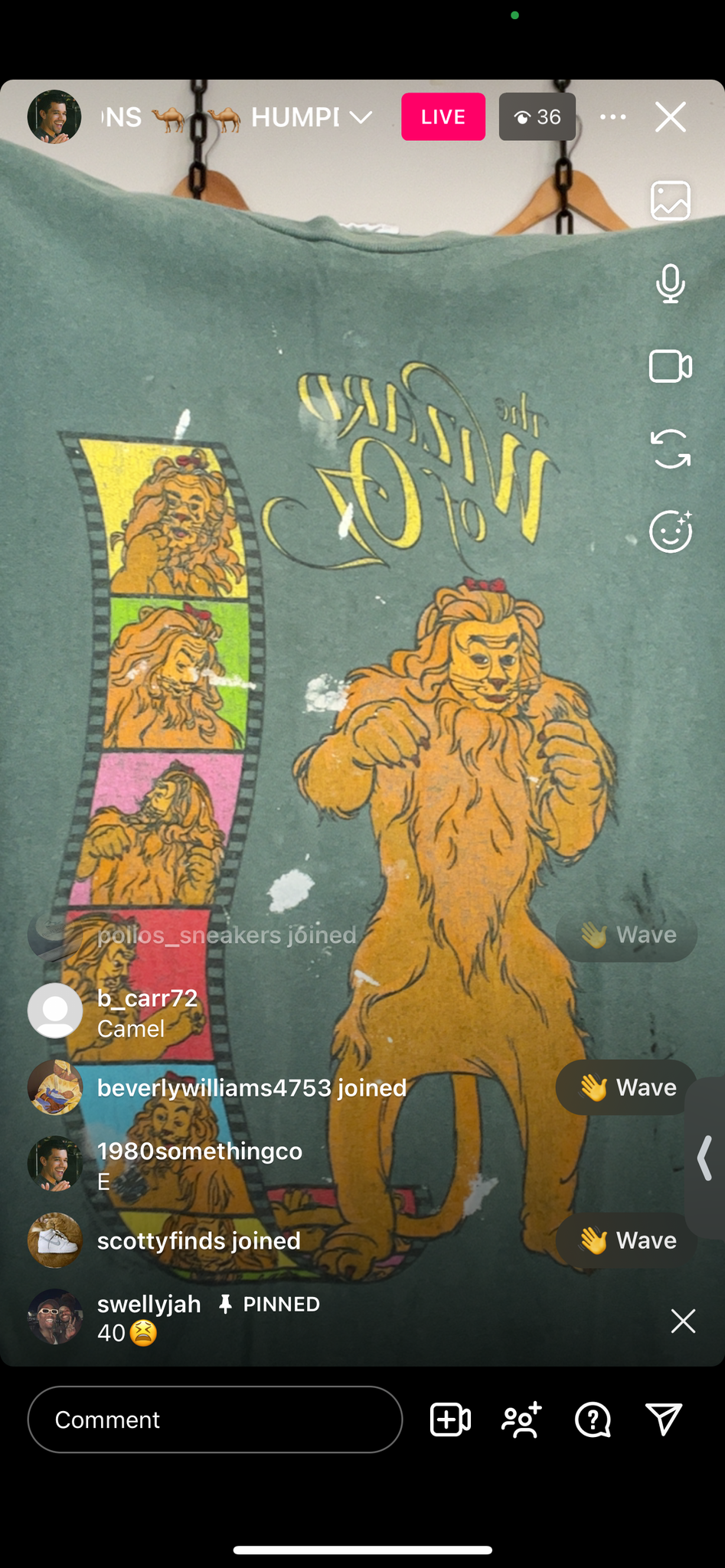The width and height of the screenshot is (725, 1568).
Task: Open the photo gallery icon
Action: pyautogui.click(x=671, y=201)
